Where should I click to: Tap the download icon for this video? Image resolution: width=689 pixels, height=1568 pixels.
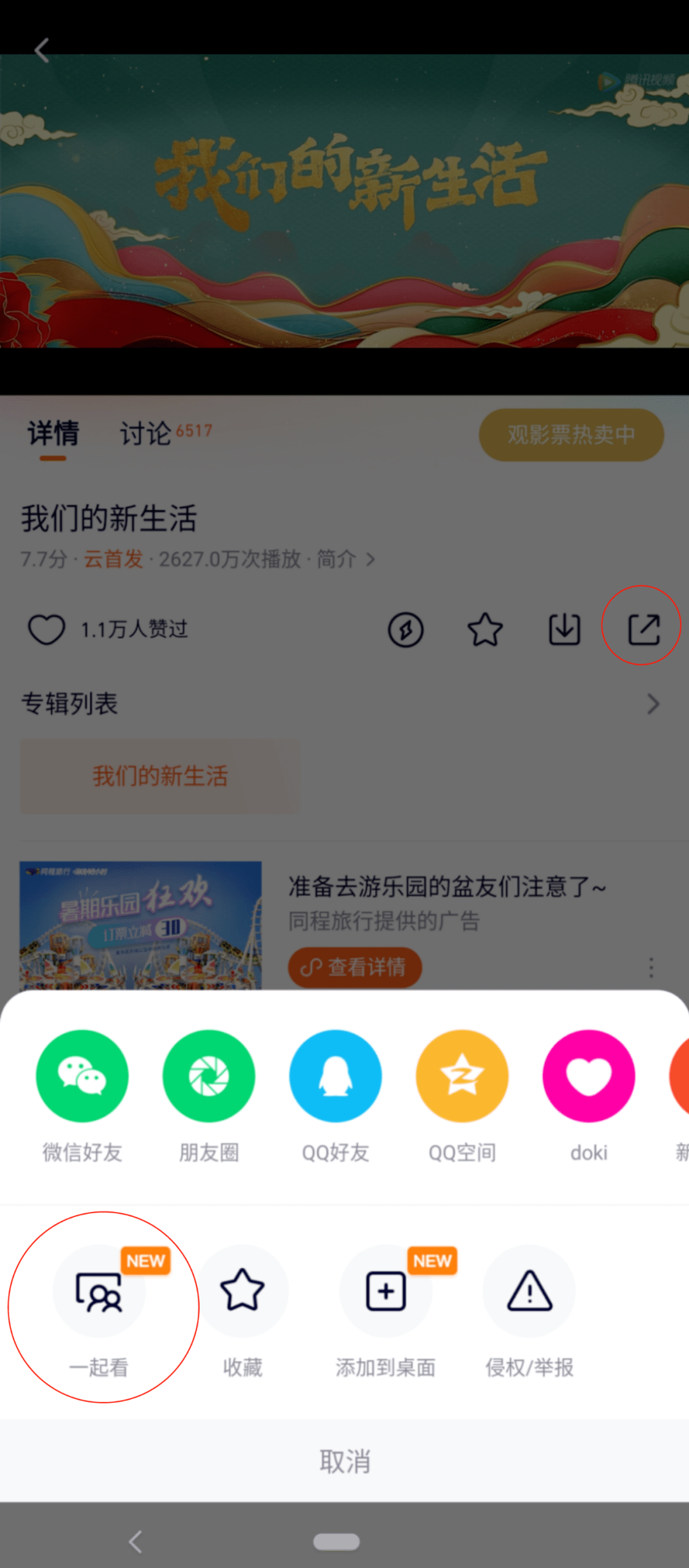pyautogui.click(x=564, y=629)
